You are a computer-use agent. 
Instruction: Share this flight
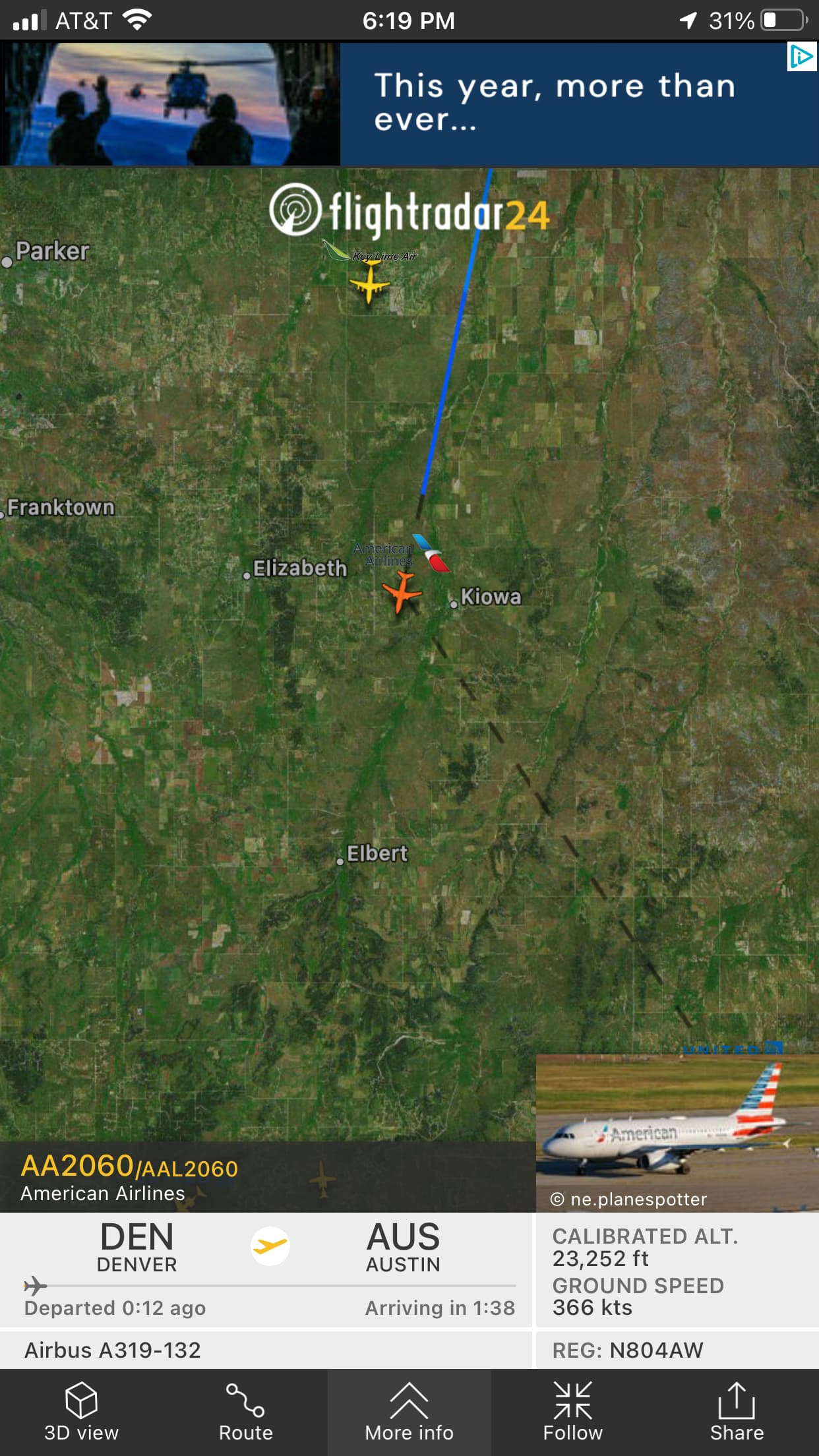click(x=736, y=1412)
